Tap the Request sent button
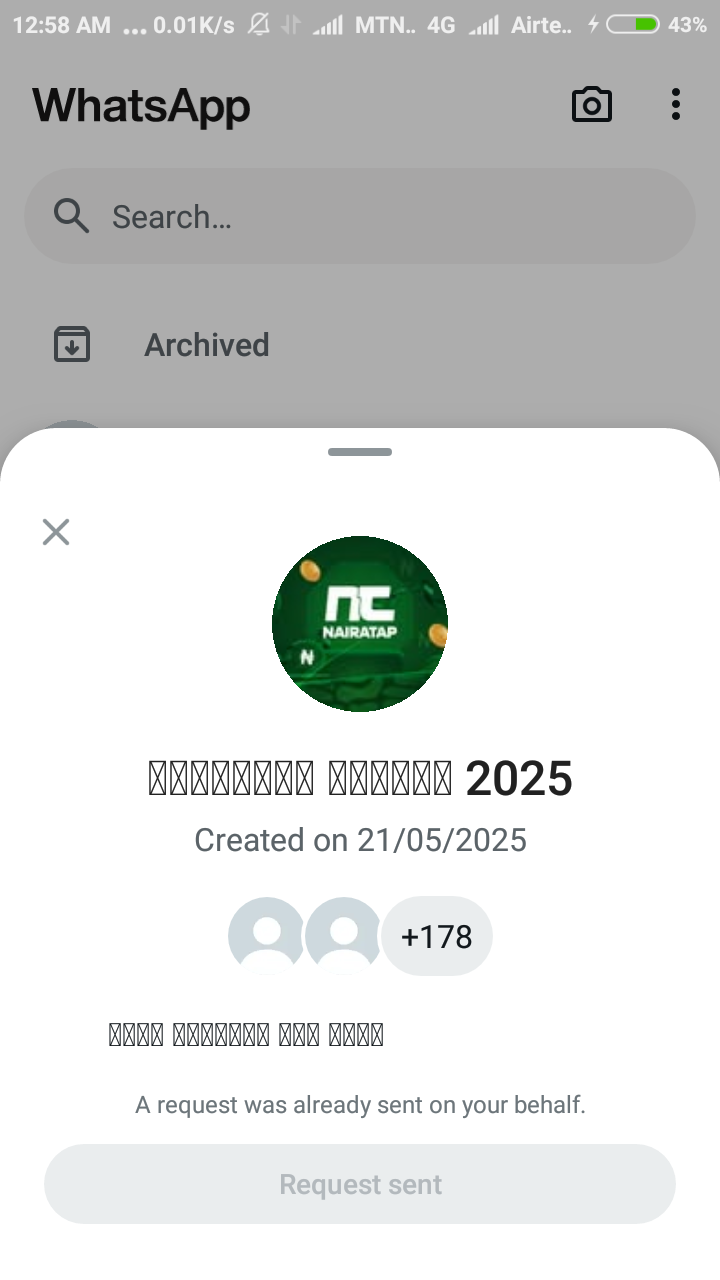720x1280 pixels. tap(360, 1184)
